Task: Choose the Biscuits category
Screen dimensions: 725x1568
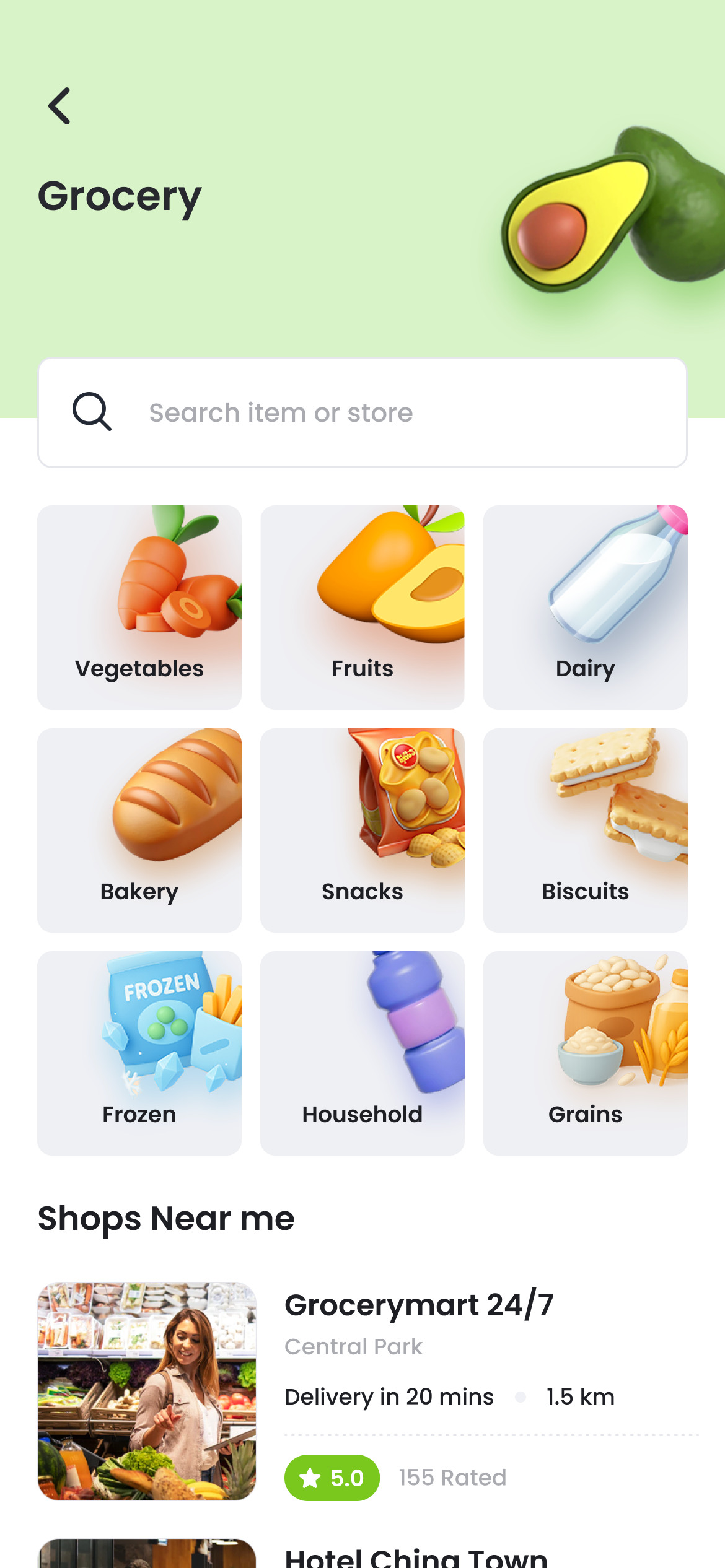Action: click(x=585, y=830)
